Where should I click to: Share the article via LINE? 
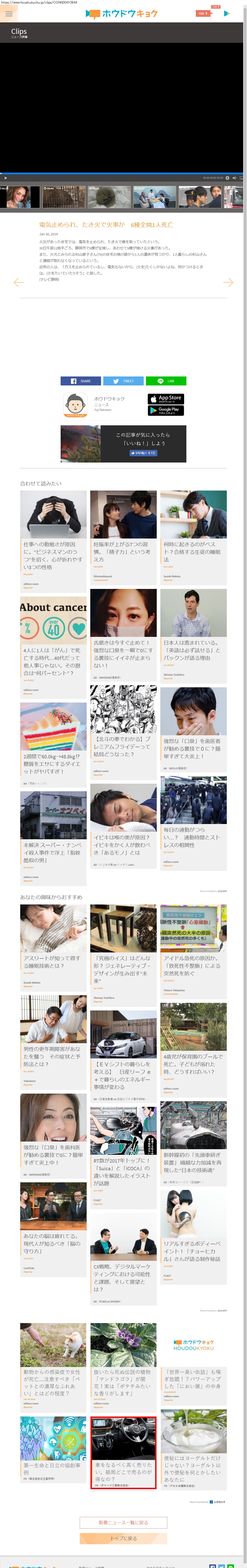point(166,381)
